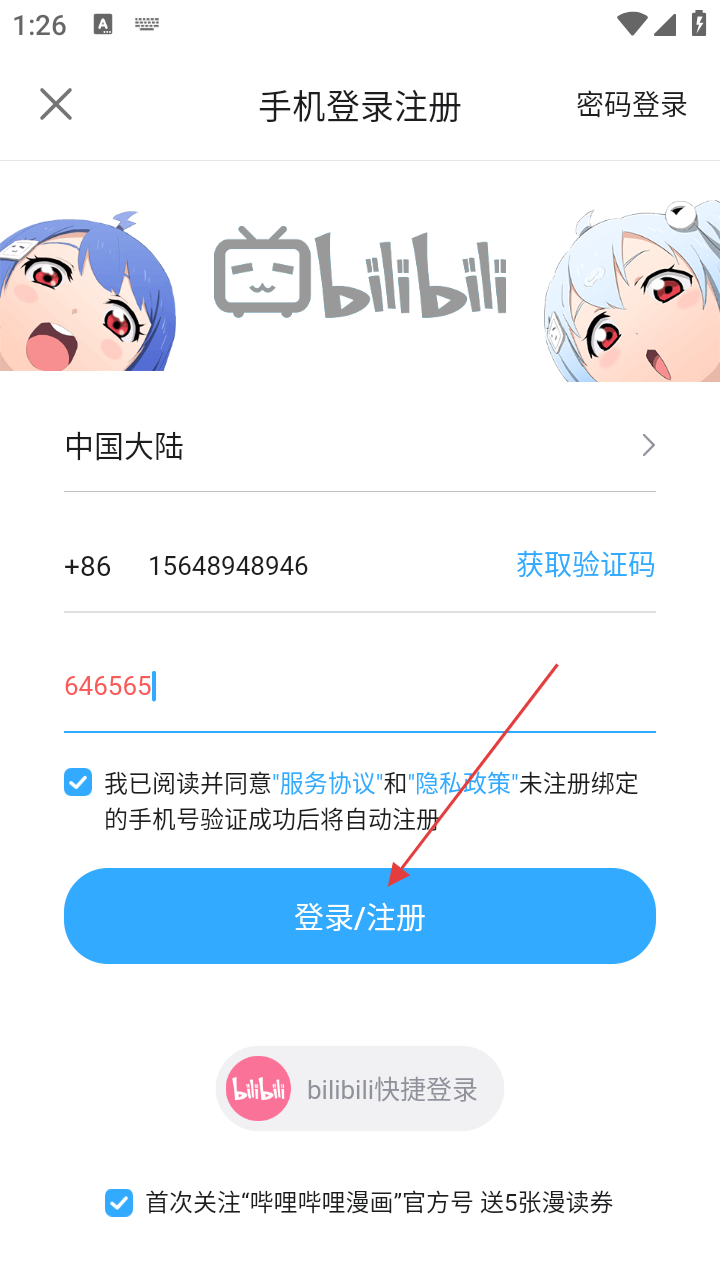Uncheck following 哔哩哔哩漫画 official account

click(119, 1202)
